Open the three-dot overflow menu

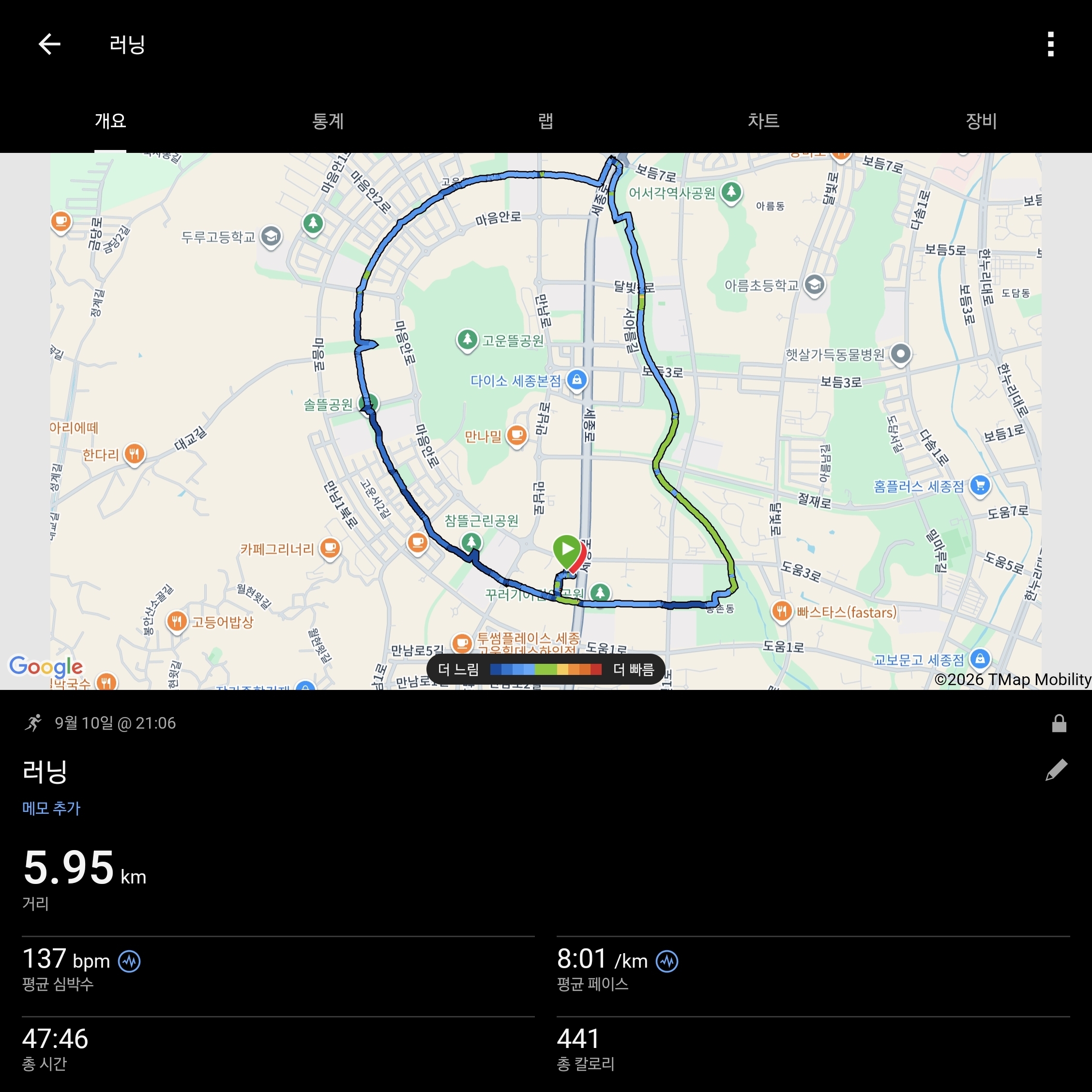[1050, 44]
